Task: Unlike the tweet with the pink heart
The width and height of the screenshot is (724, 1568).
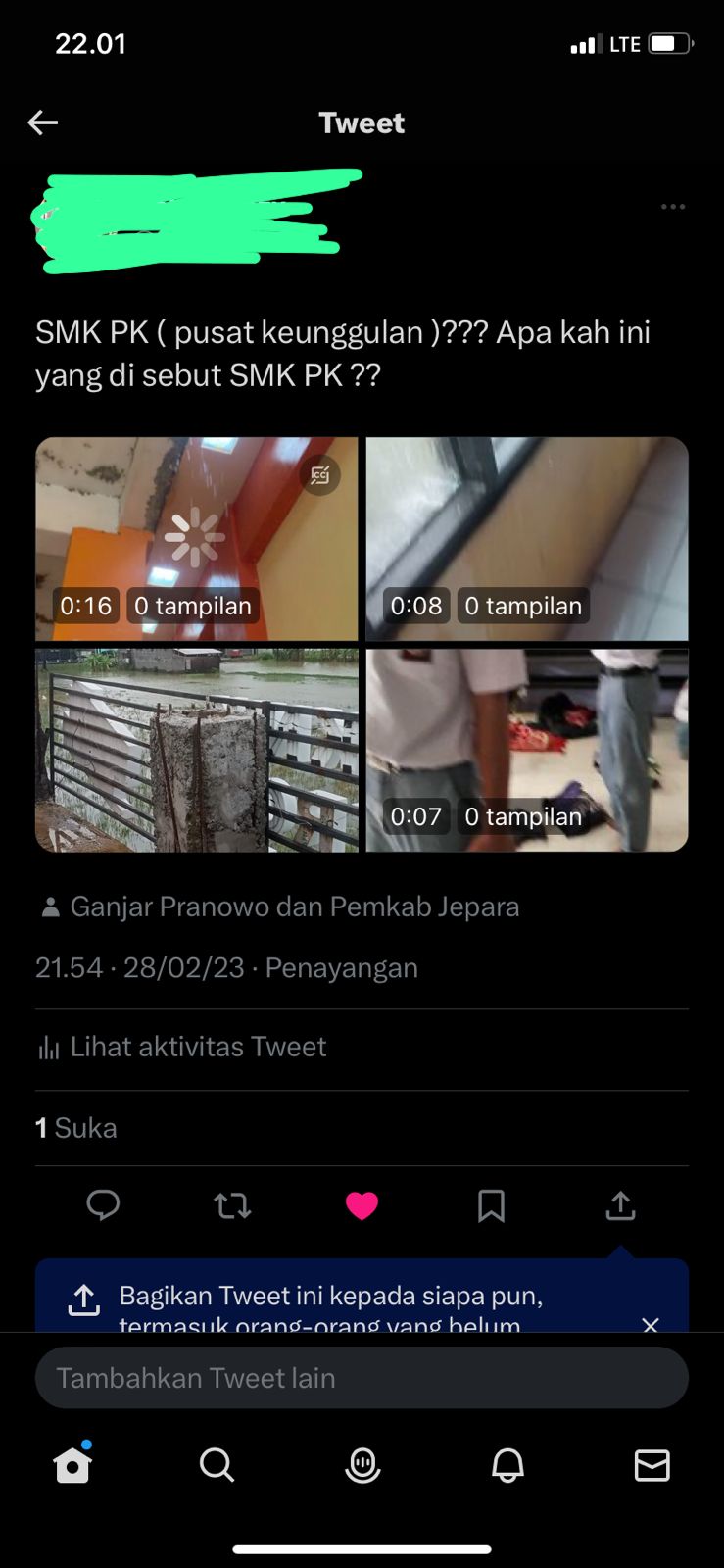Action: (362, 1205)
